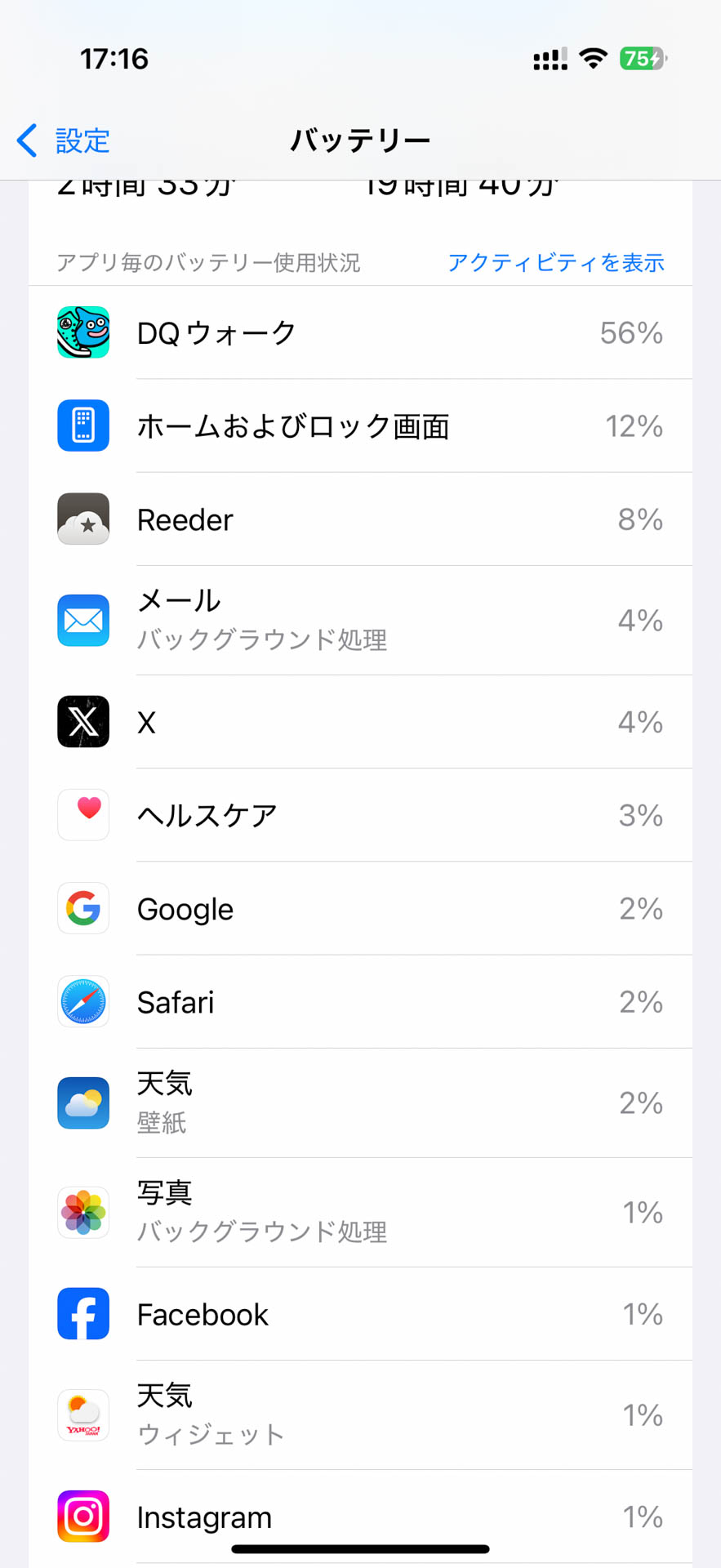Tap the Instagram app icon
The height and width of the screenshot is (1568, 721).
[82, 1517]
